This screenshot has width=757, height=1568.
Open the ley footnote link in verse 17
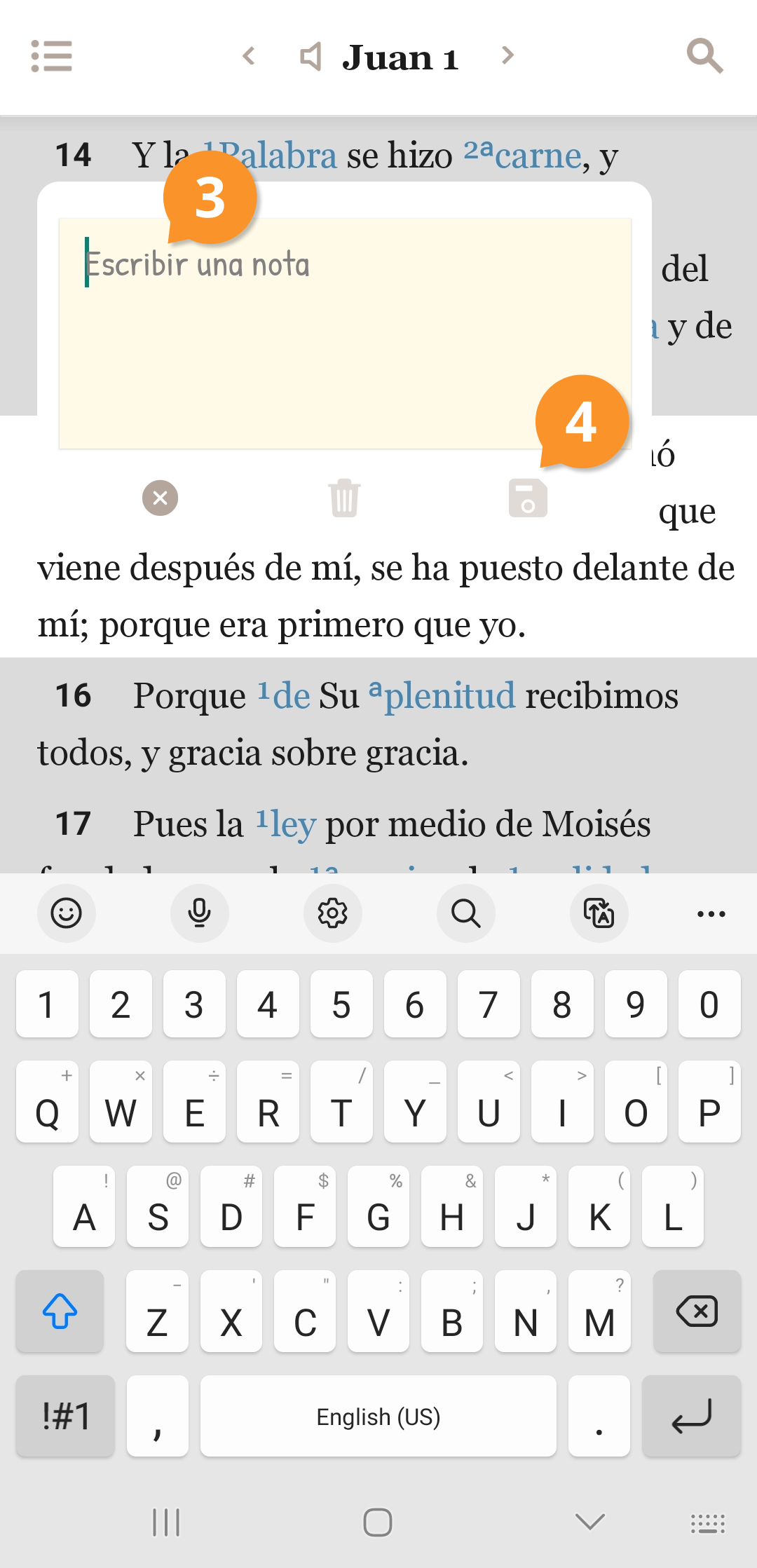[x=292, y=824]
